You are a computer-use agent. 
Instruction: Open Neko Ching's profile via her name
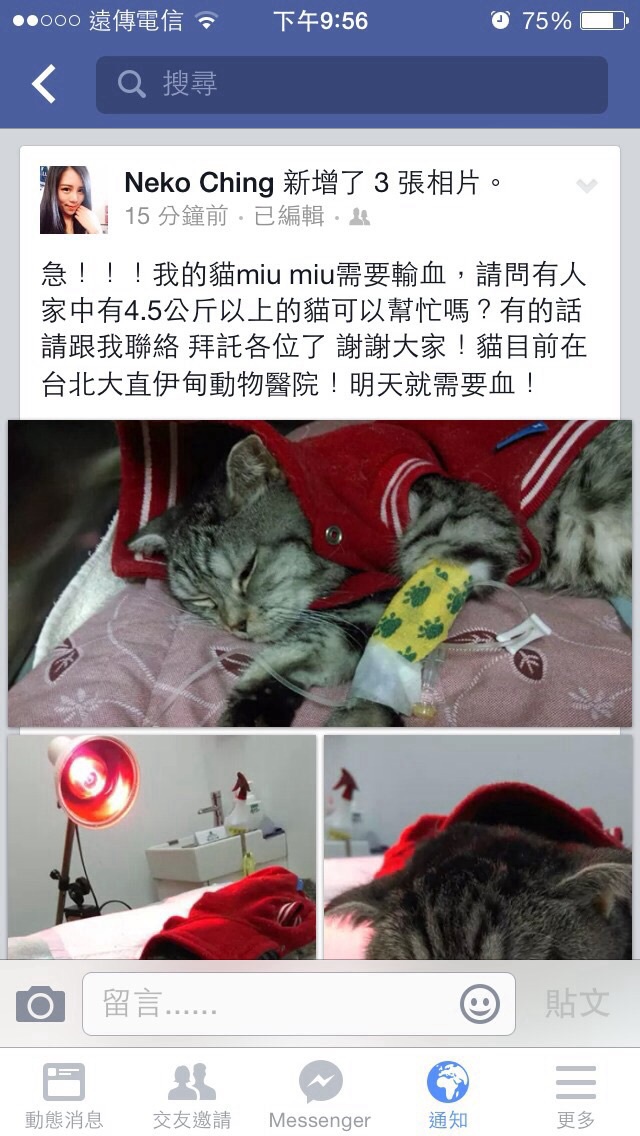pyautogui.click(x=199, y=183)
